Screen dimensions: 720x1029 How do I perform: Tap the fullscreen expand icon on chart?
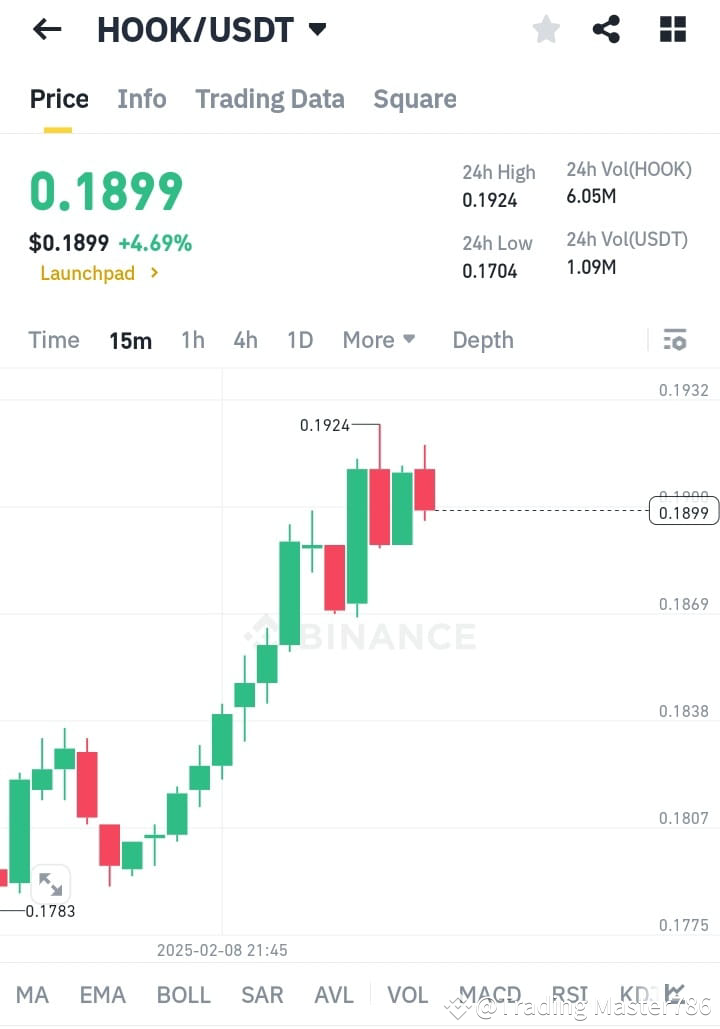(x=52, y=884)
